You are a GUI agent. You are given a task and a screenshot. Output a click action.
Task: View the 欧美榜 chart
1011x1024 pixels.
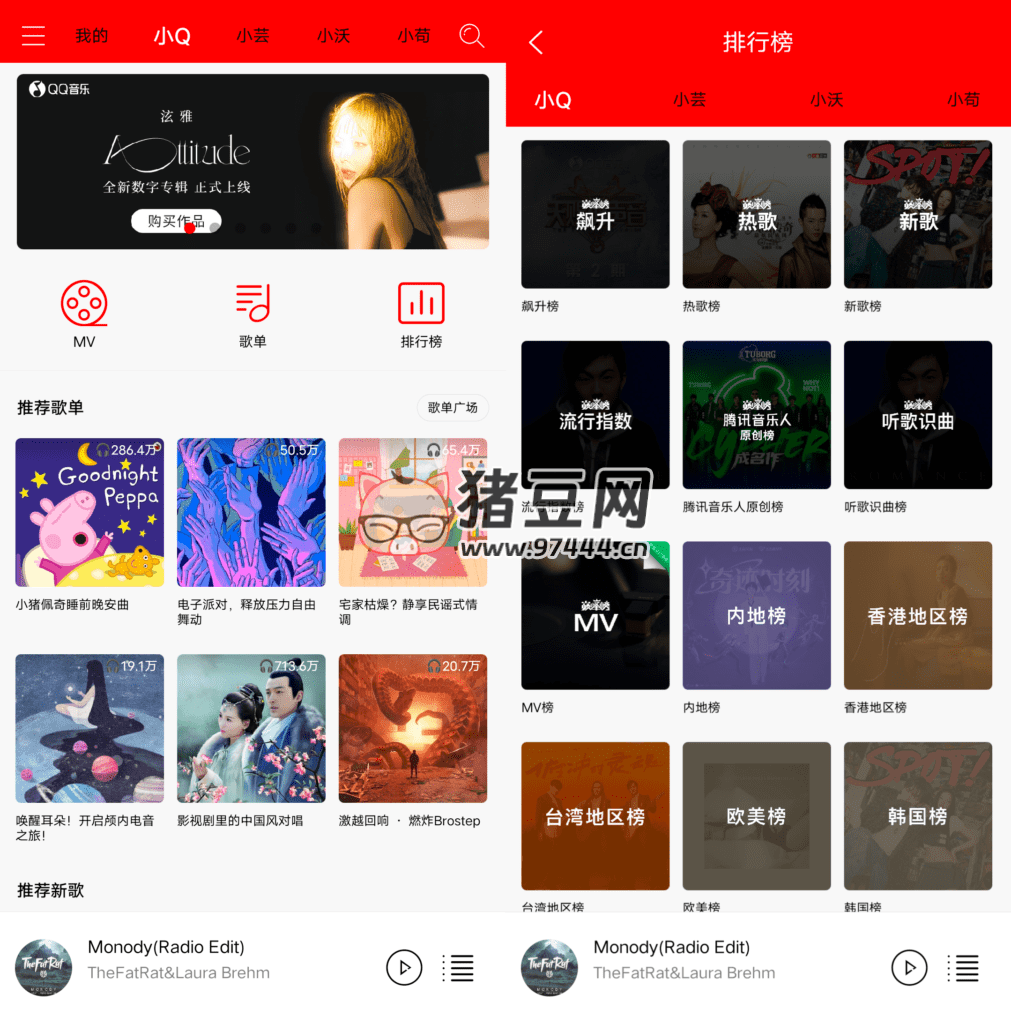[756, 816]
